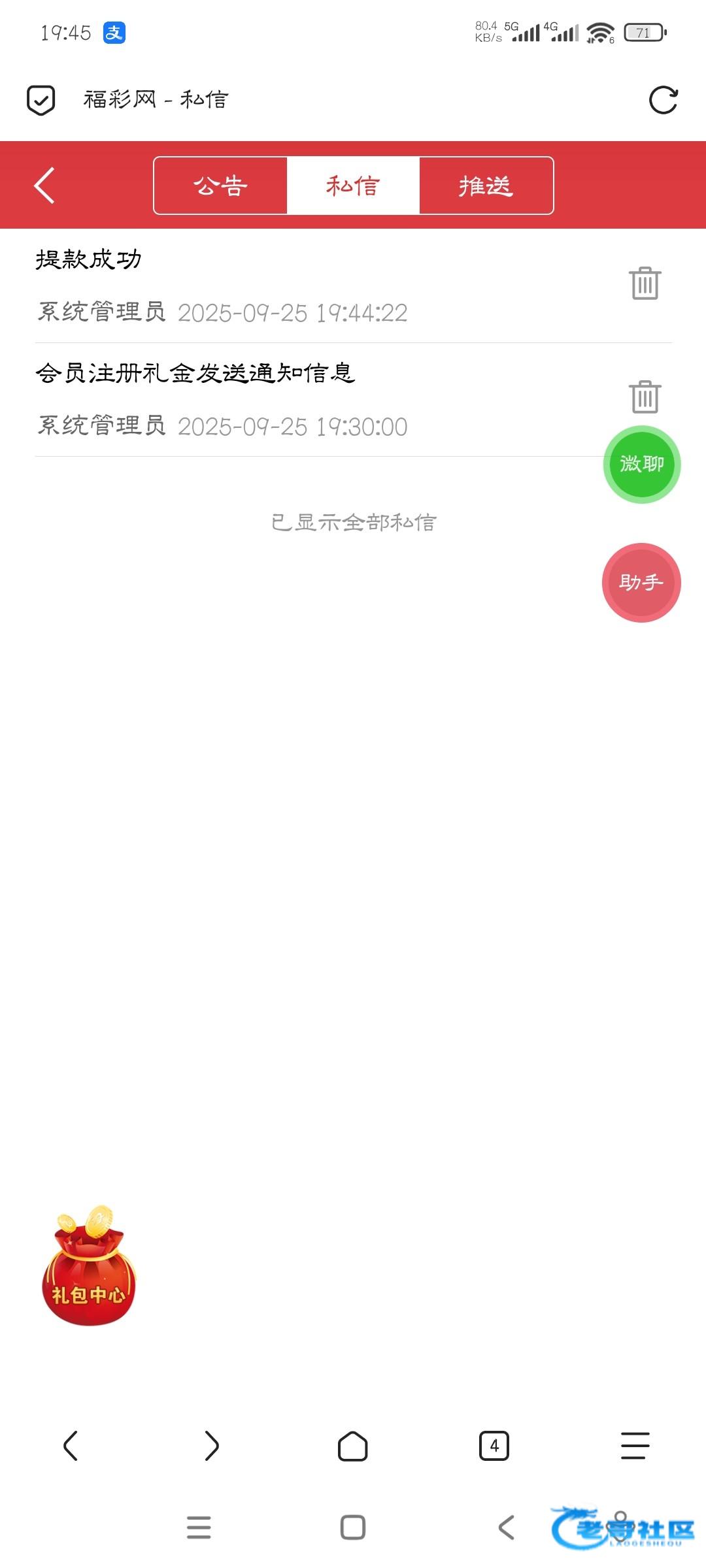Launch the 助手 assistant button
Screen dimensions: 706x1568
(641, 582)
